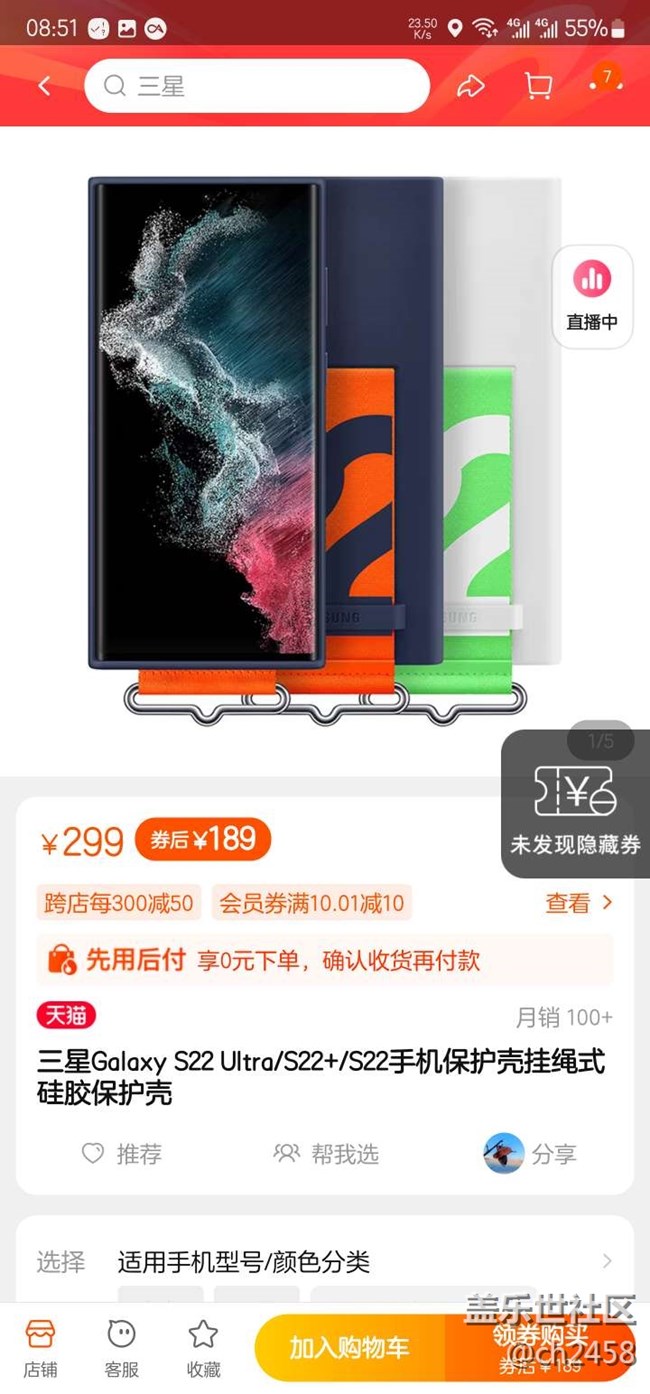Tap the 推荐 heart button

tap(121, 1154)
